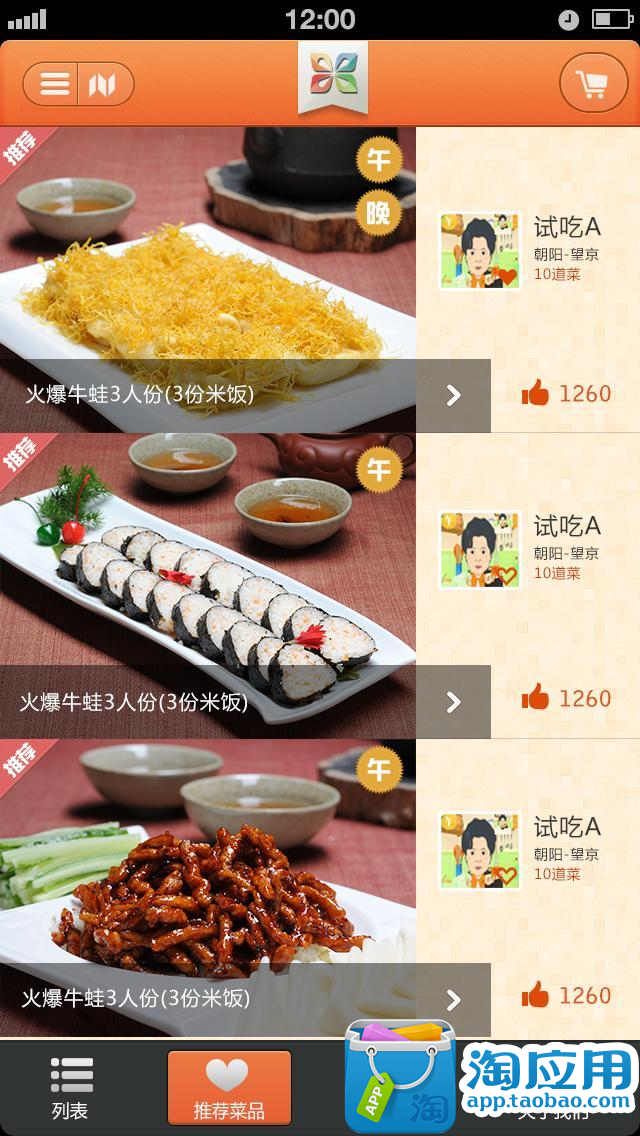Tap the chevron on the sushi roll caption

click(454, 701)
